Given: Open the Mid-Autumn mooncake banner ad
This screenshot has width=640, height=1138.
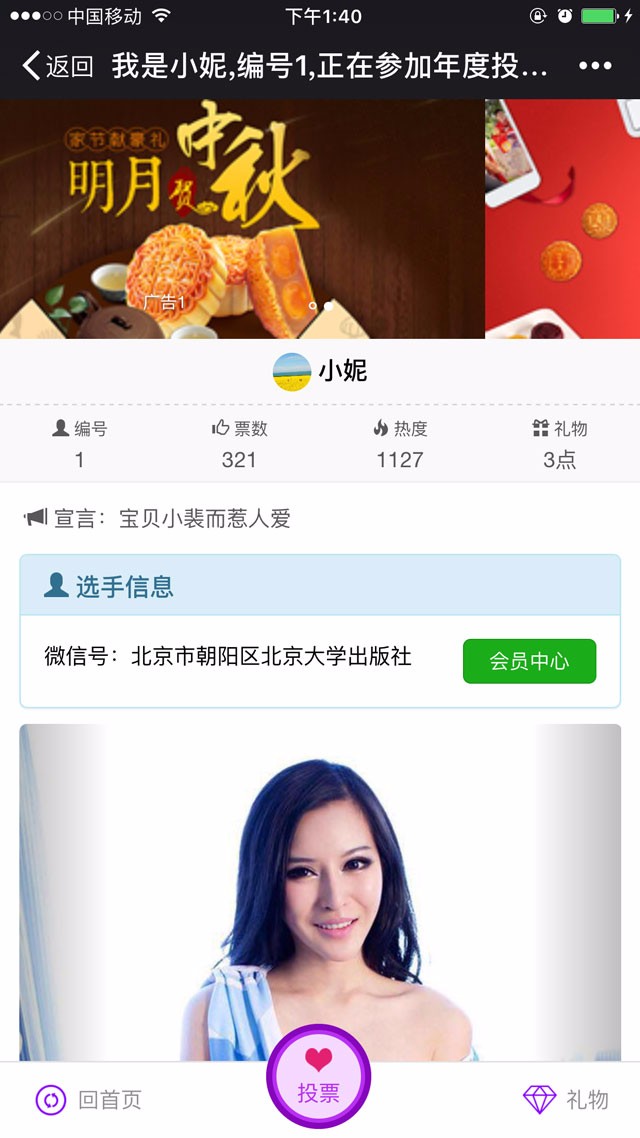Looking at the screenshot, I should [x=242, y=218].
